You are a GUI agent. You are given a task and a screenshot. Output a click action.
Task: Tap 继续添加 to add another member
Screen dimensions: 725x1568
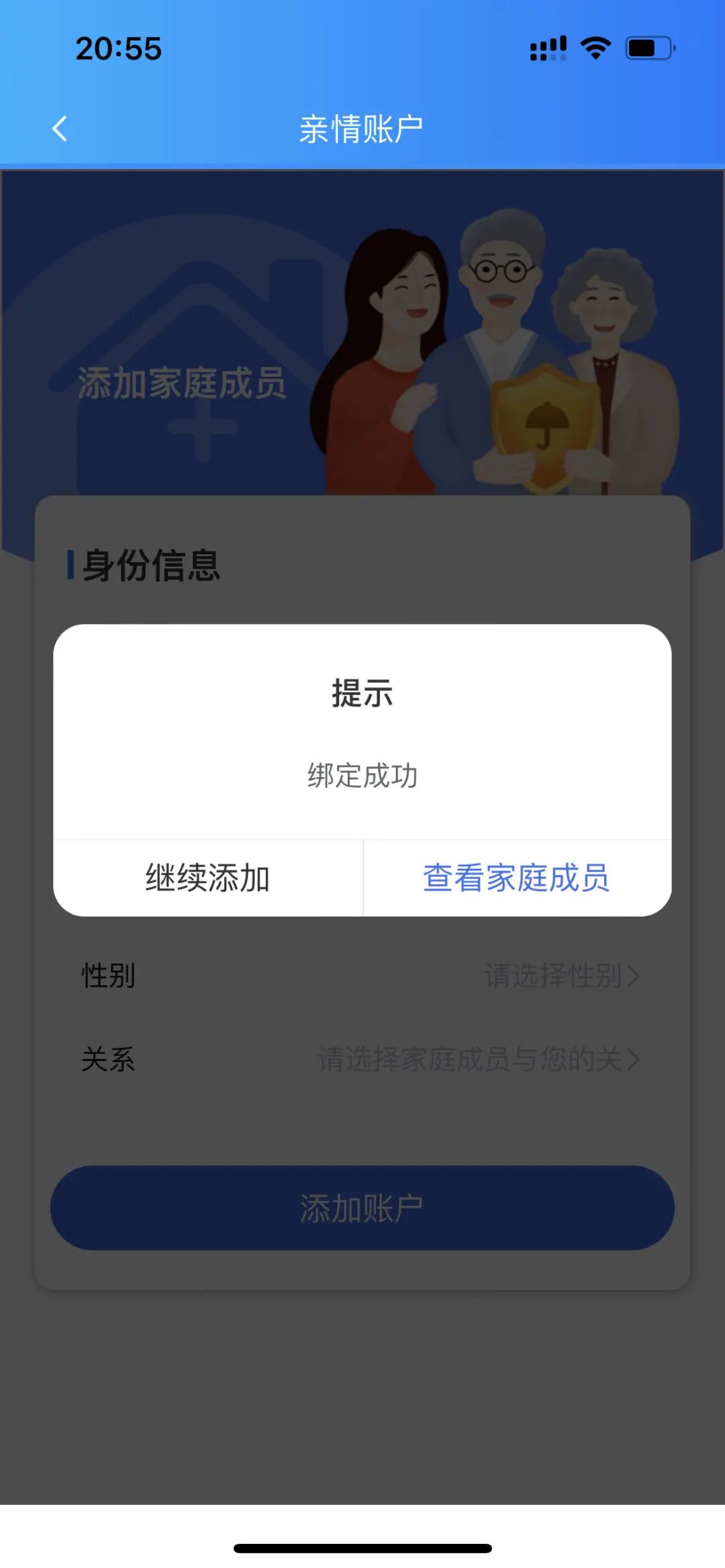tap(208, 878)
